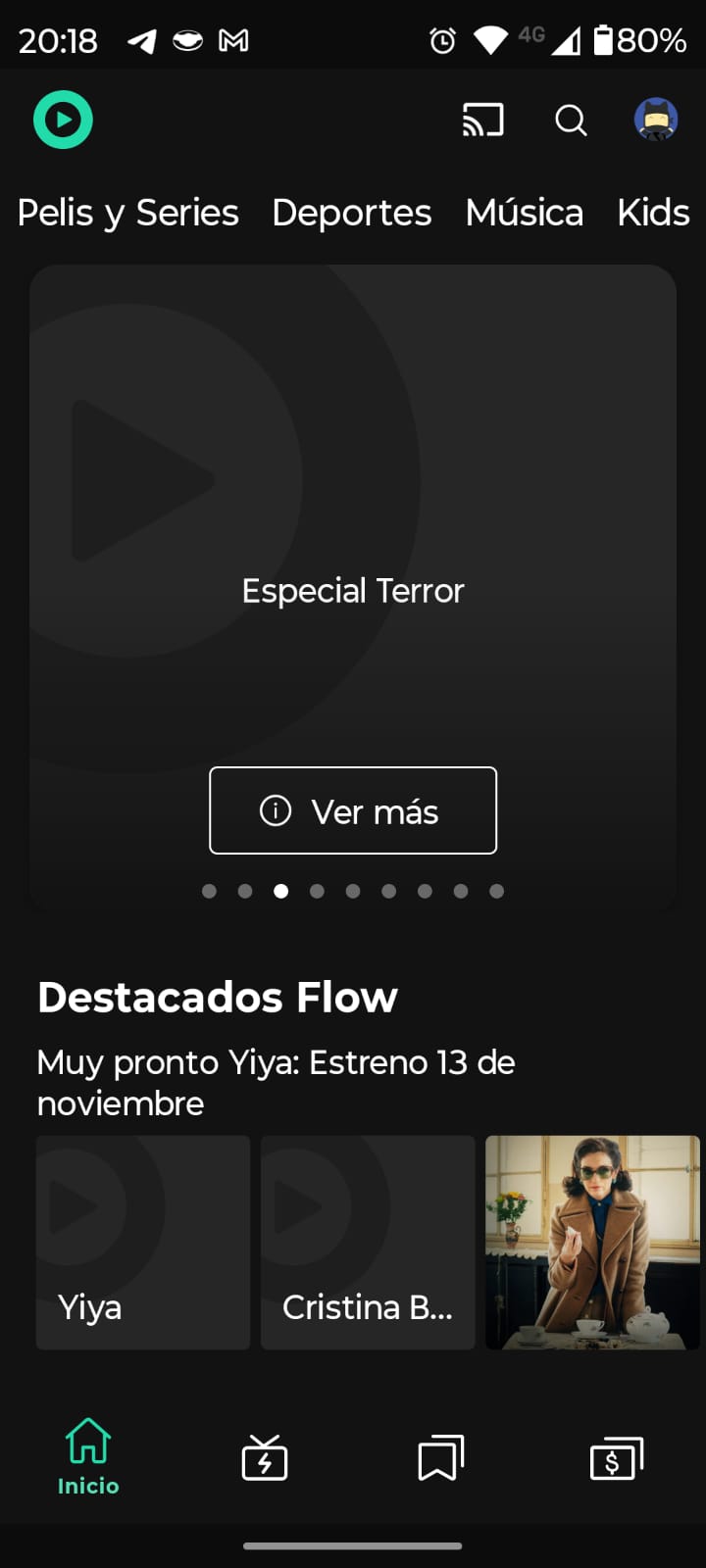Open the profile avatar
This screenshot has width=706, height=1568.
[x=656, y=121]
